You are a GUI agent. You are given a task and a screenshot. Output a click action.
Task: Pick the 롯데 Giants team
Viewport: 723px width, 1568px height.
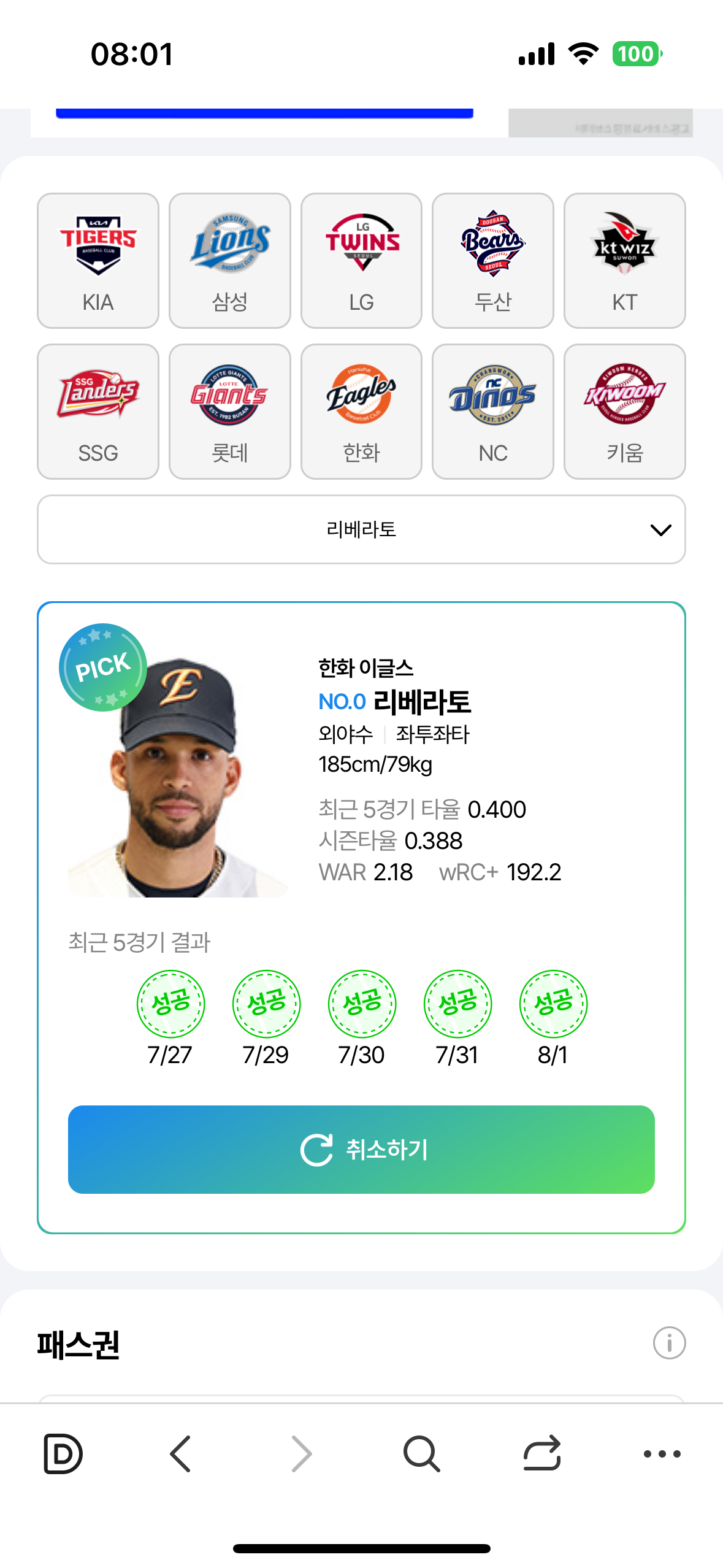(229, 412)
